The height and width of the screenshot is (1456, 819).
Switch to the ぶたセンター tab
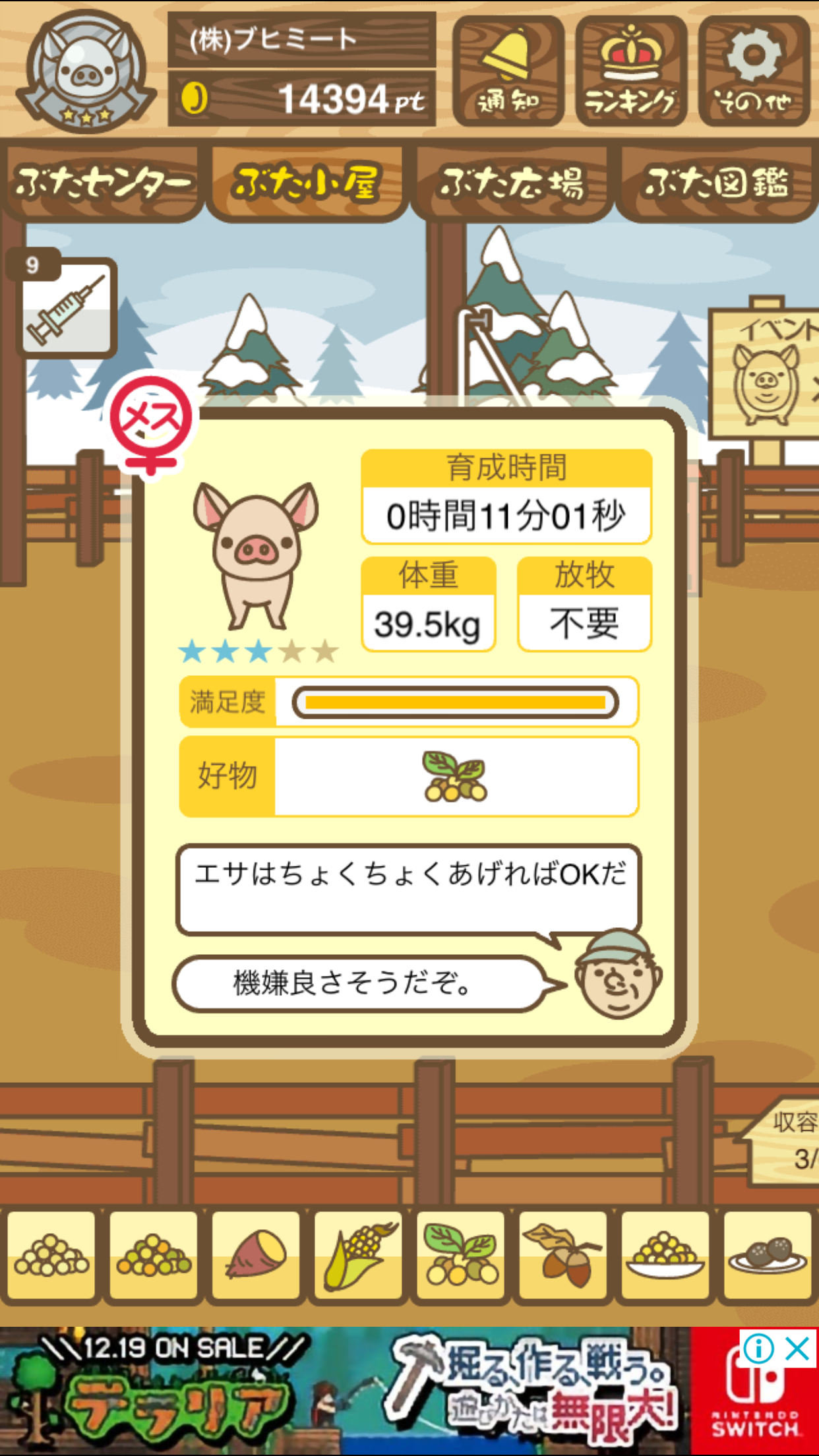(103, 183)
